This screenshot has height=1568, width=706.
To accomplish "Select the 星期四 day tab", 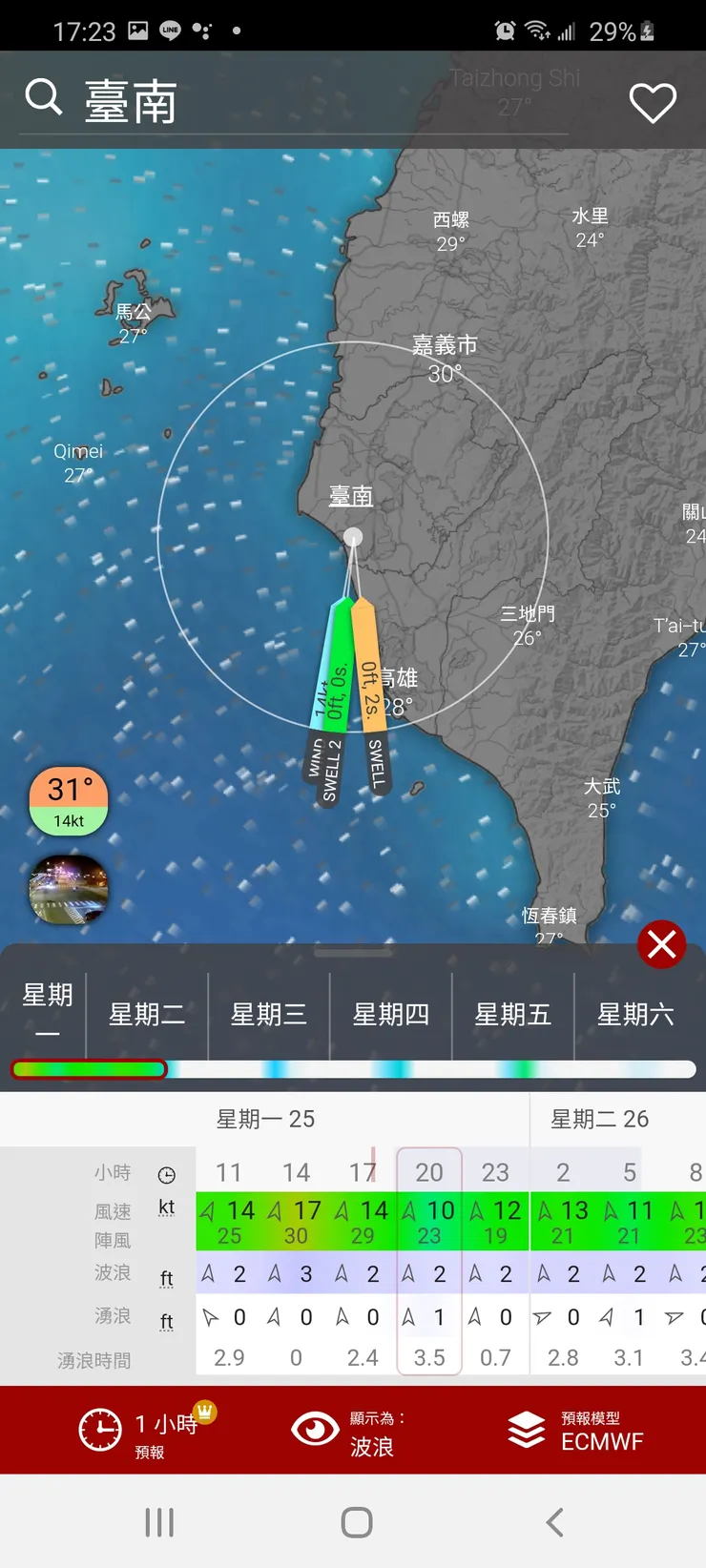I will [391, 1015].
